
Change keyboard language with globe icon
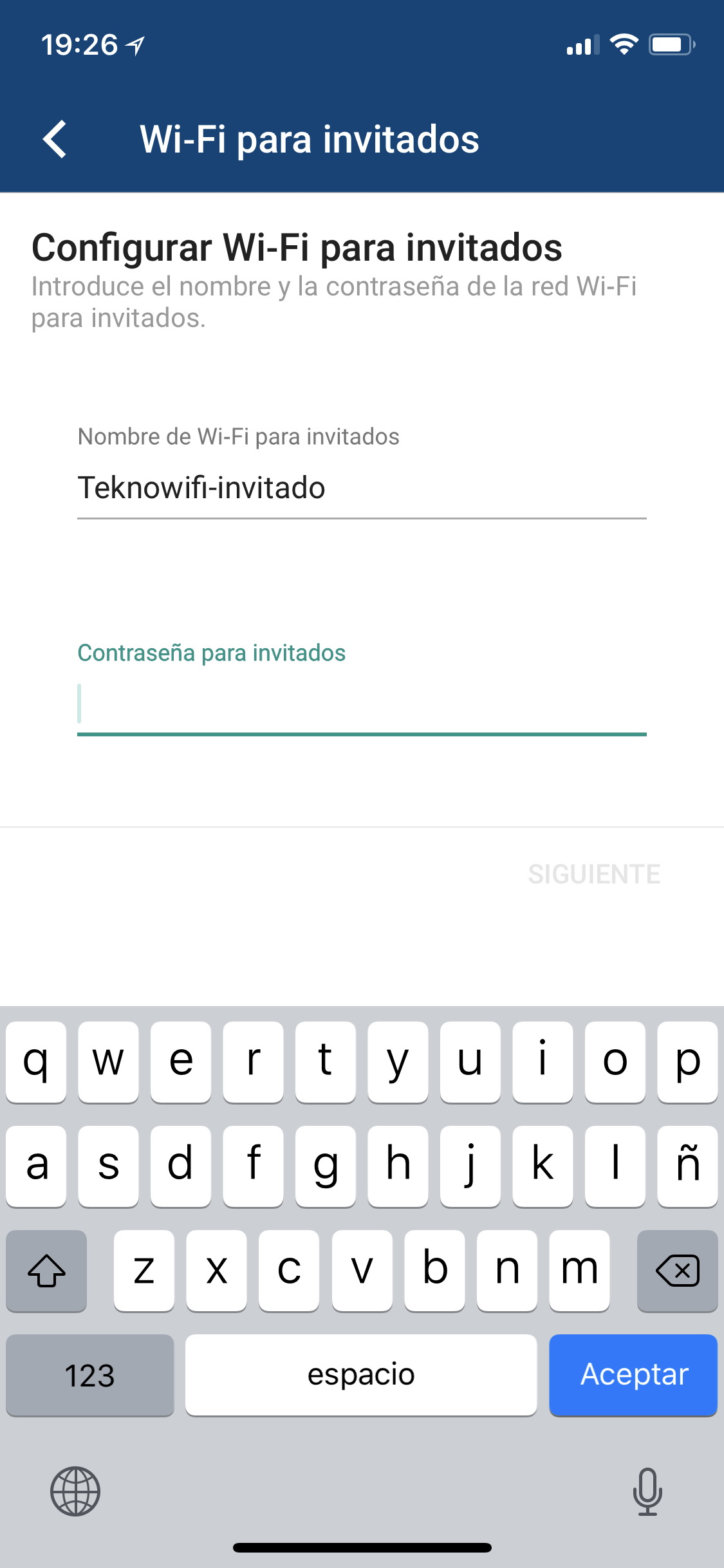click(x=75, y=1491)
